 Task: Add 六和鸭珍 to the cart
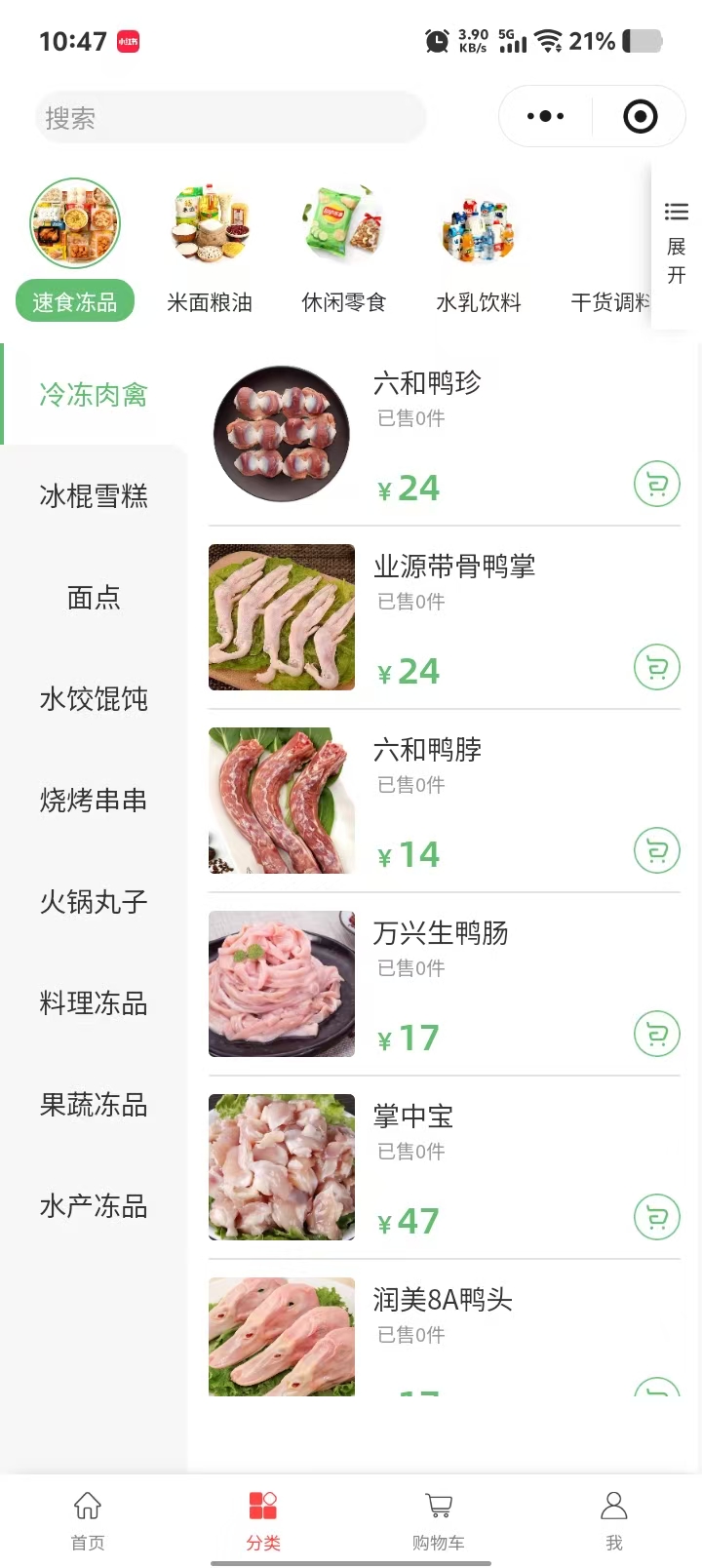657,484
